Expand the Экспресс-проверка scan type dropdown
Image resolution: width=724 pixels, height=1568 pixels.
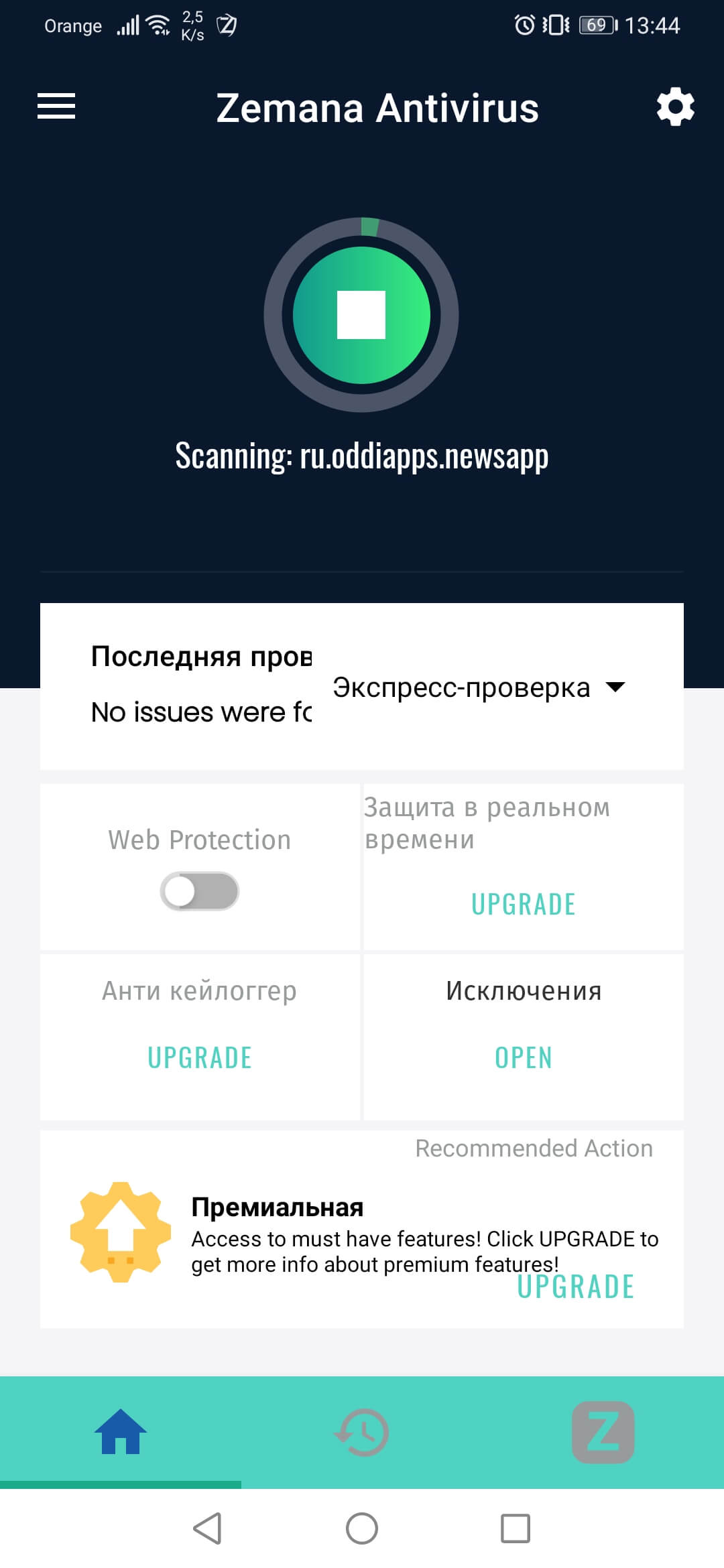pyautogui.click(x=479, y=688)
